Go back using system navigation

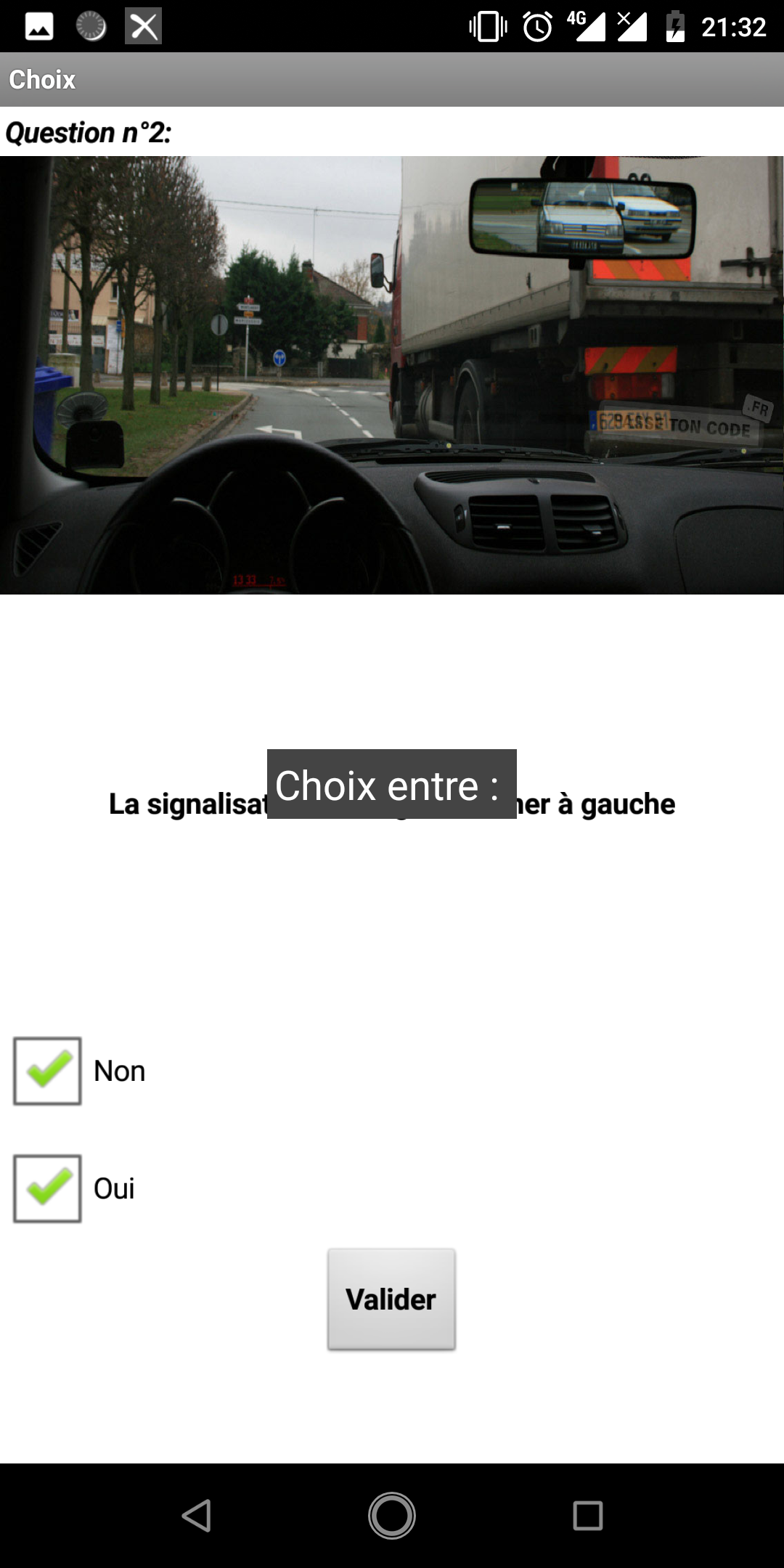click(196, 1516)
